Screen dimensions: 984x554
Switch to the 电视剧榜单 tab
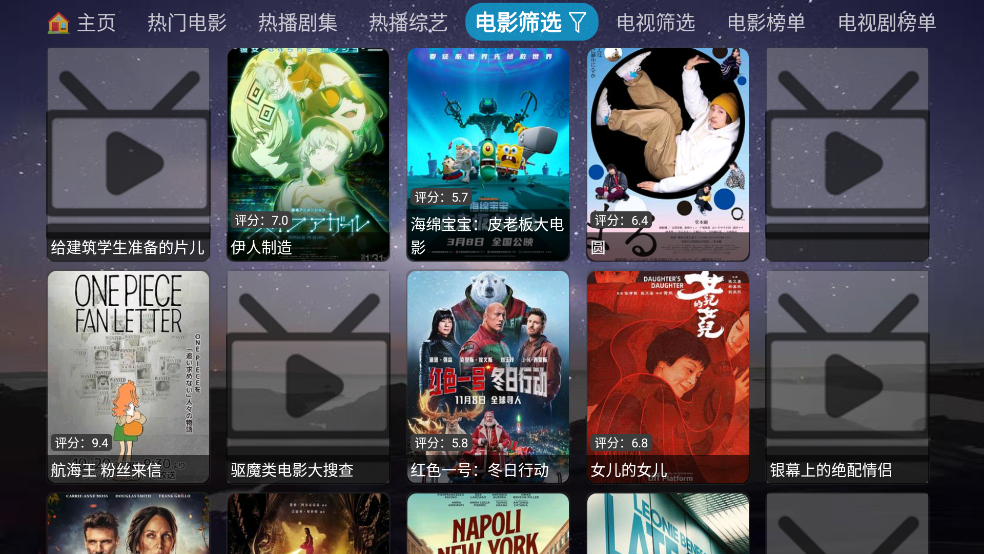pos(887,22)
